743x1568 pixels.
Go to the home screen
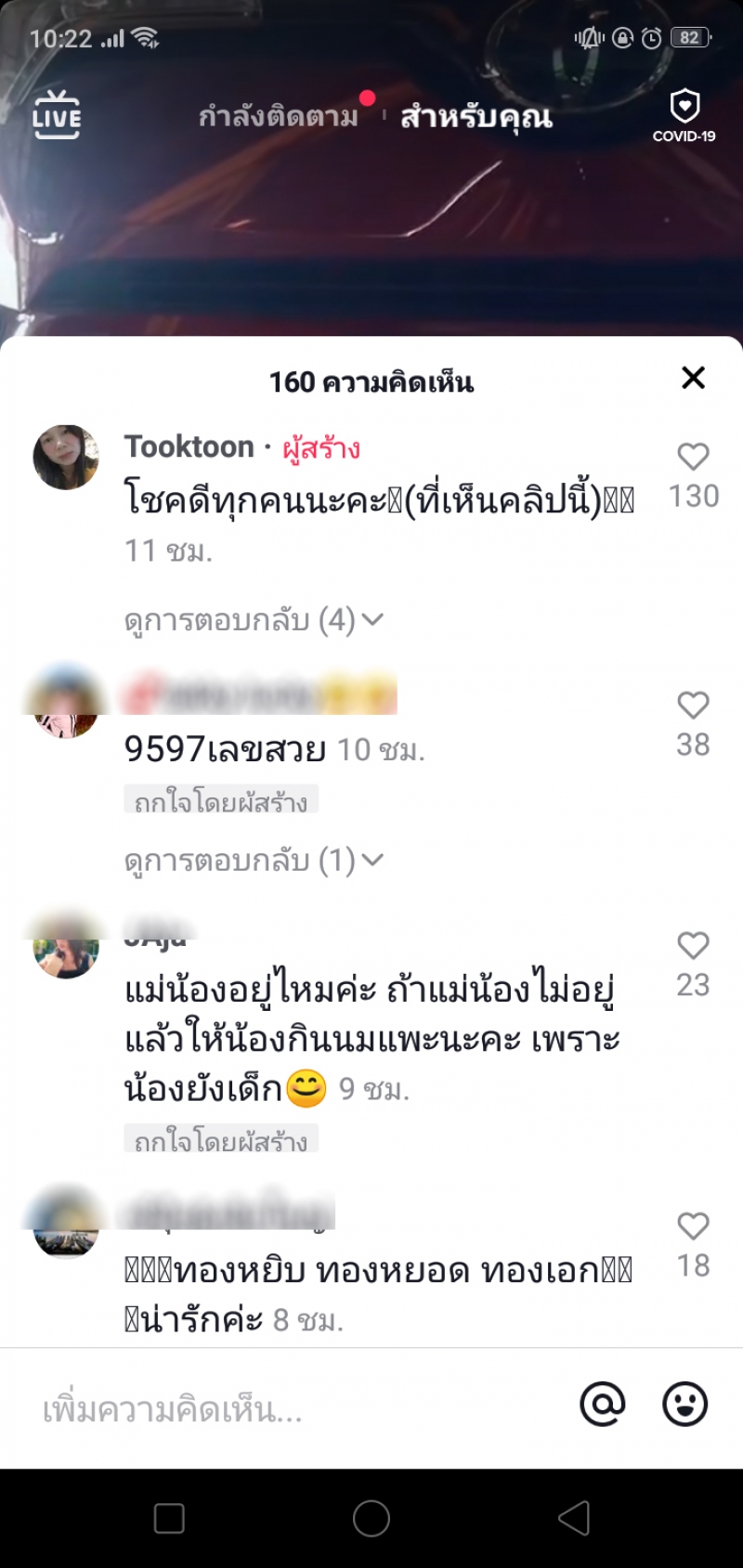click(x=371, y=1518)
